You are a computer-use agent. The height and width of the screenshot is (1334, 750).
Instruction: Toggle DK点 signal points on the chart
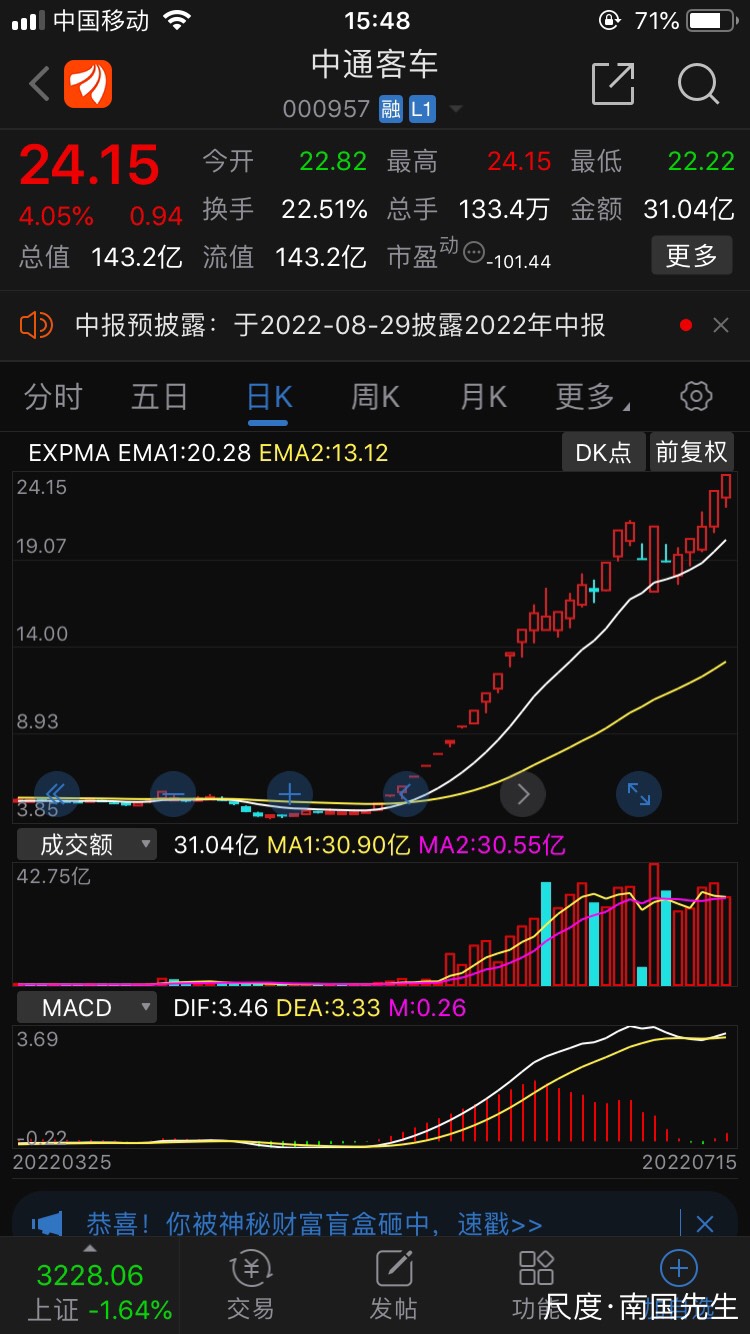pos(602,452)
